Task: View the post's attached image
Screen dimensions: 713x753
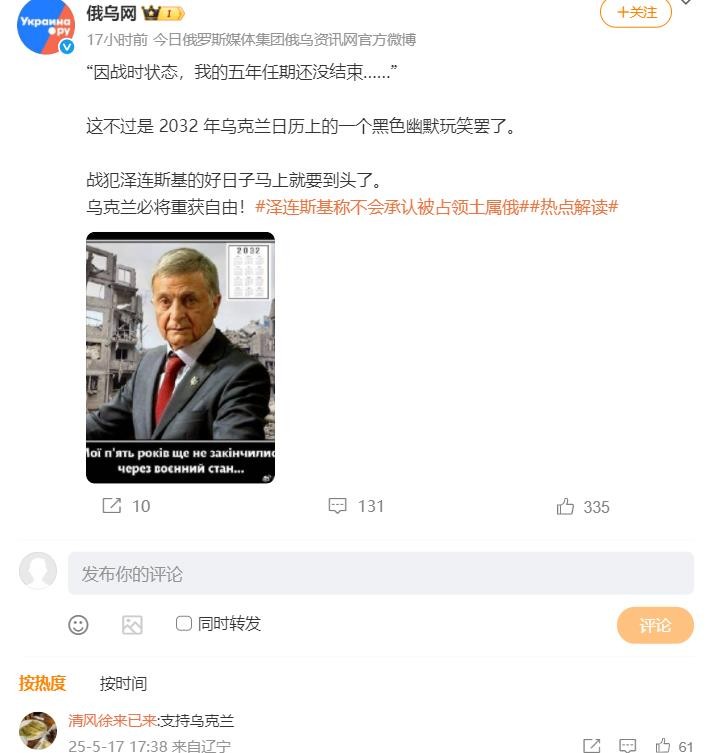Action: click(x=180, y=357)
